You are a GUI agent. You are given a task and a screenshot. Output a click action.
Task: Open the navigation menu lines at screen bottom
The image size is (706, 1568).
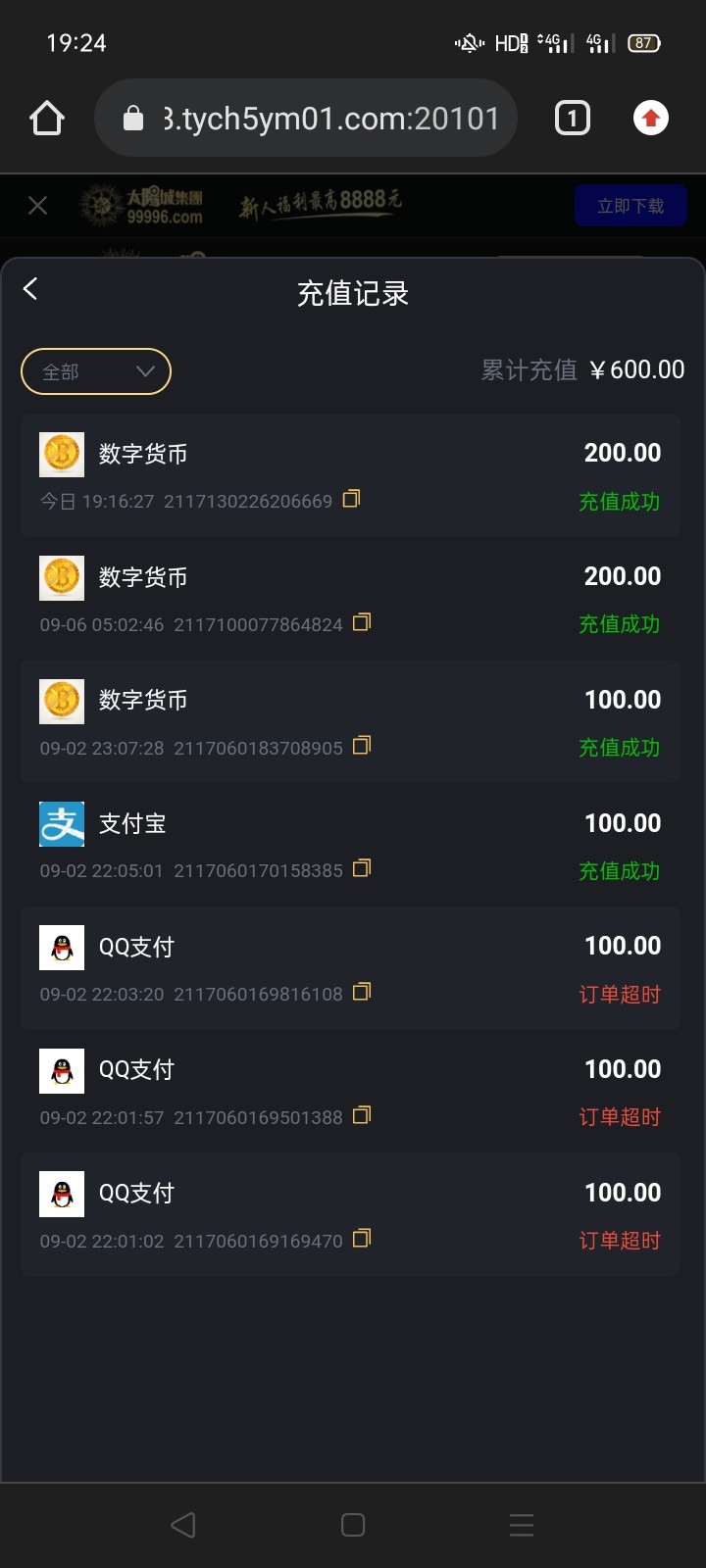[x=521, y=1525]
